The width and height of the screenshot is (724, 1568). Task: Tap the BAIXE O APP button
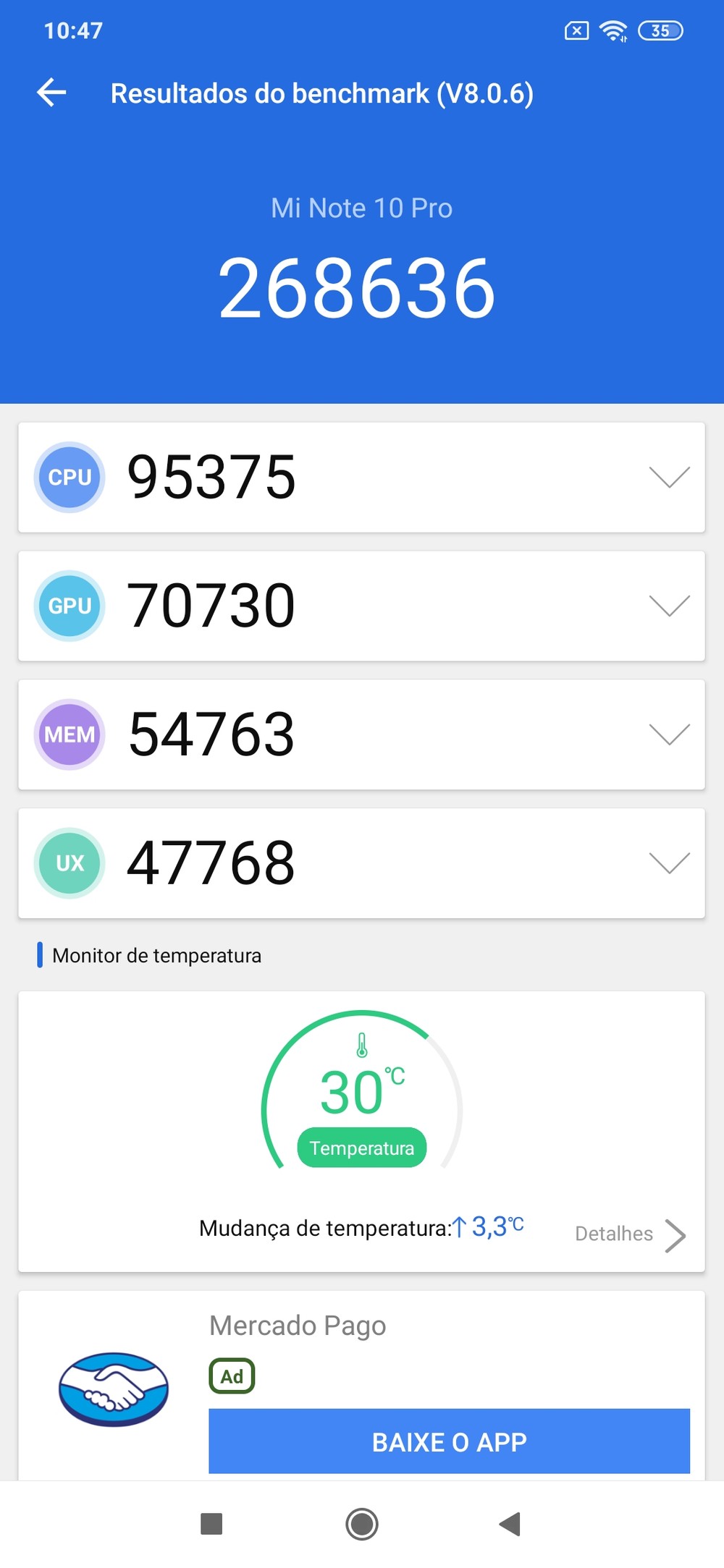pyautogui.click(x=449, y=1441)
